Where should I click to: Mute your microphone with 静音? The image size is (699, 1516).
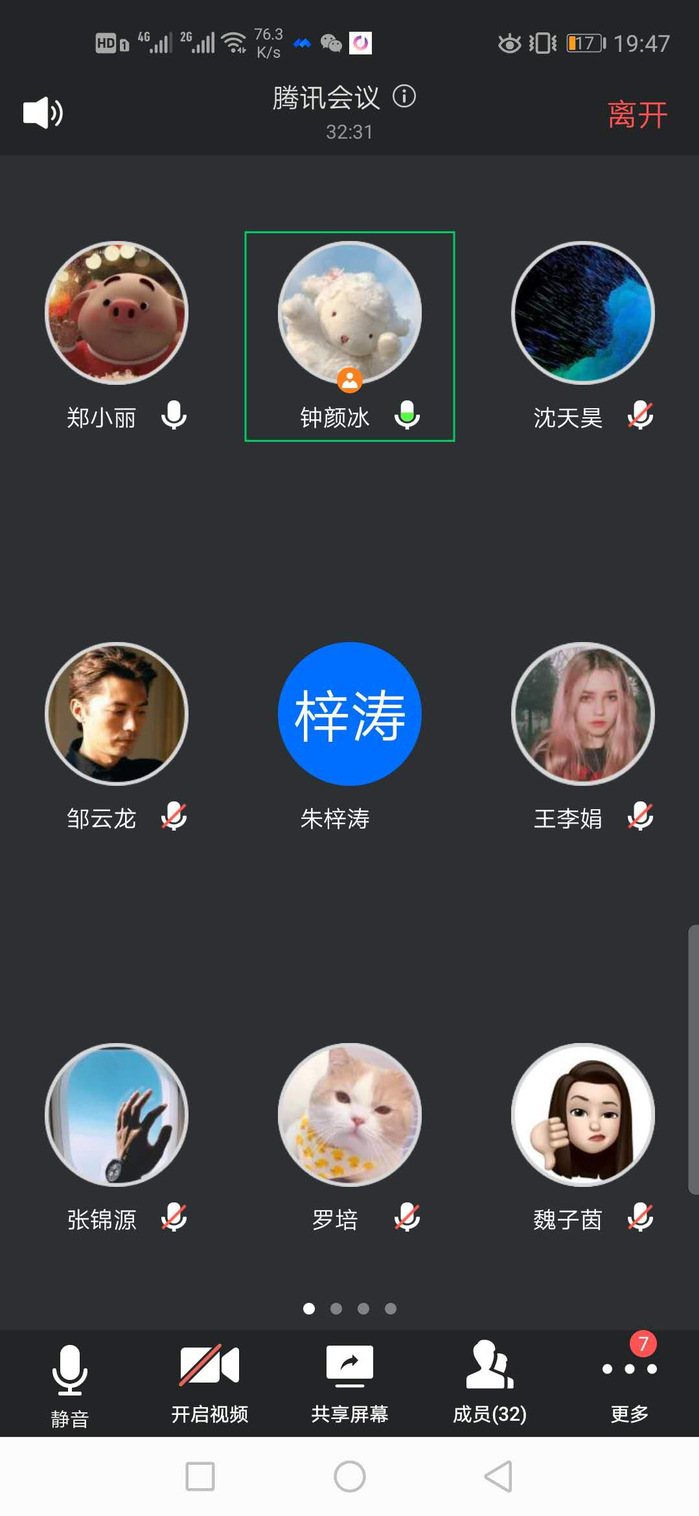pos(70,1382)
